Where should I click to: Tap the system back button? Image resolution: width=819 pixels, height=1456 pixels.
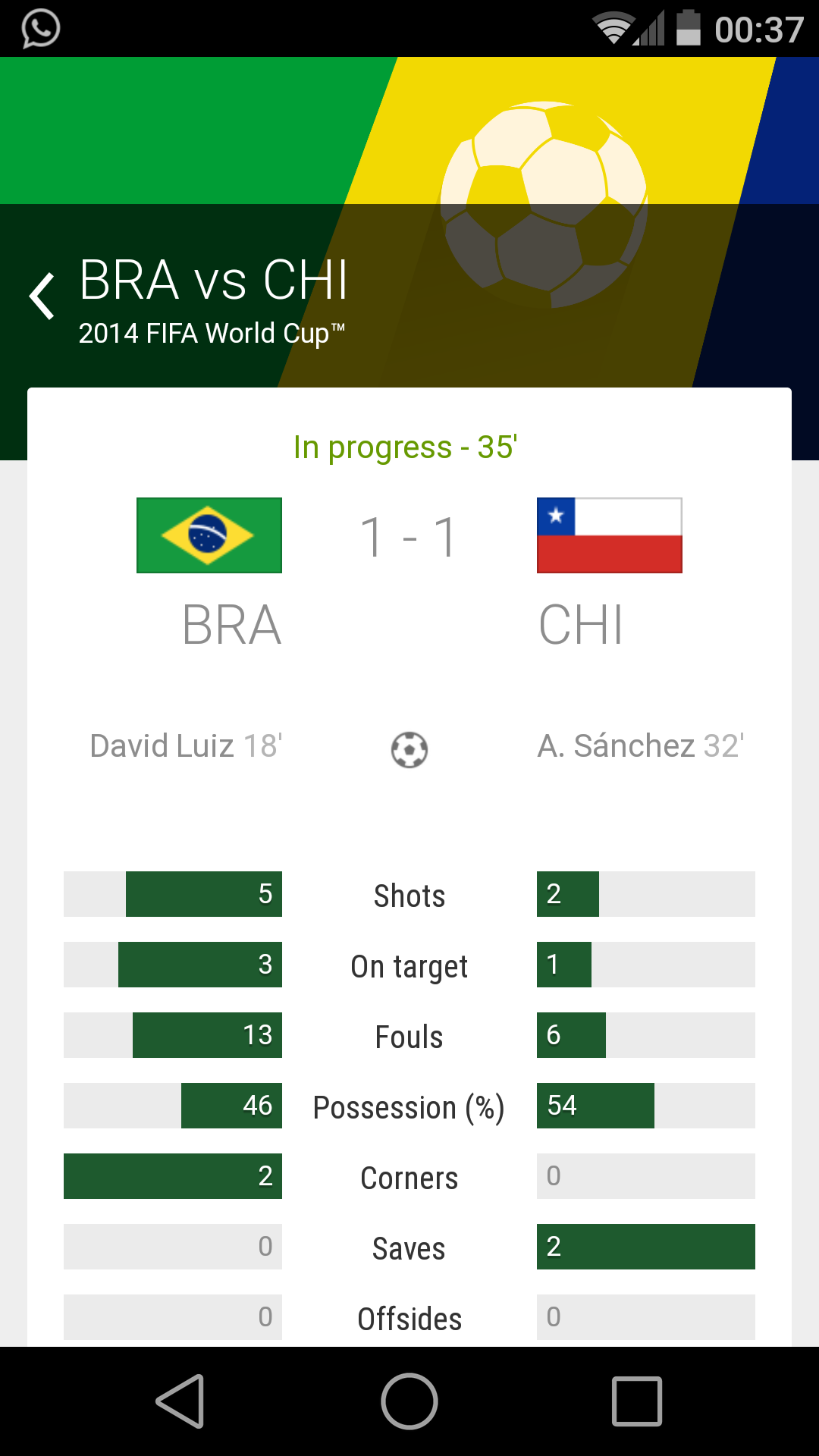[180, 1401]
